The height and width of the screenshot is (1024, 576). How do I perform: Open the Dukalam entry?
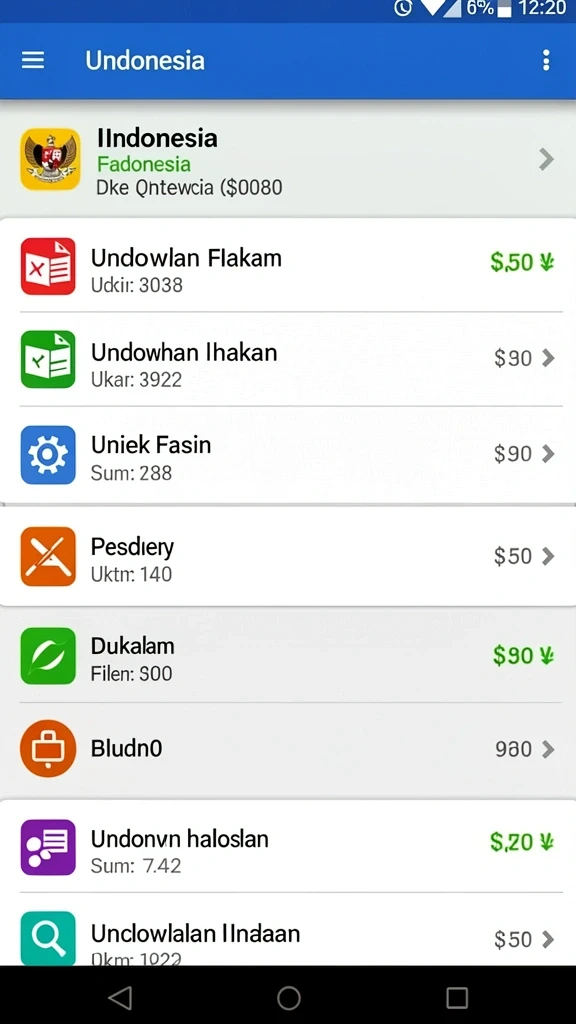click(288, 656)
